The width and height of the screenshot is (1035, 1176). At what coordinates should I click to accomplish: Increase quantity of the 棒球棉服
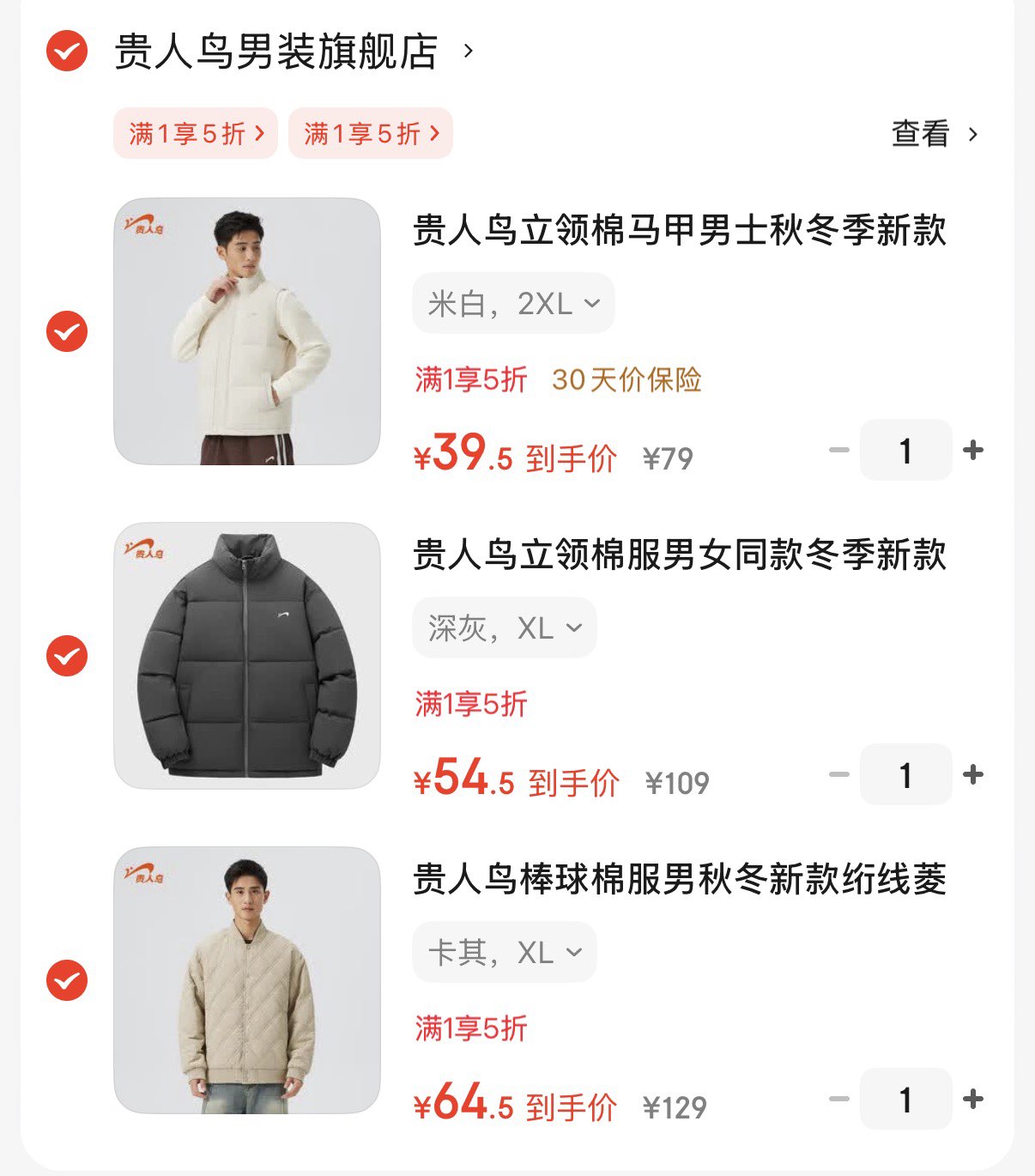973,1099
